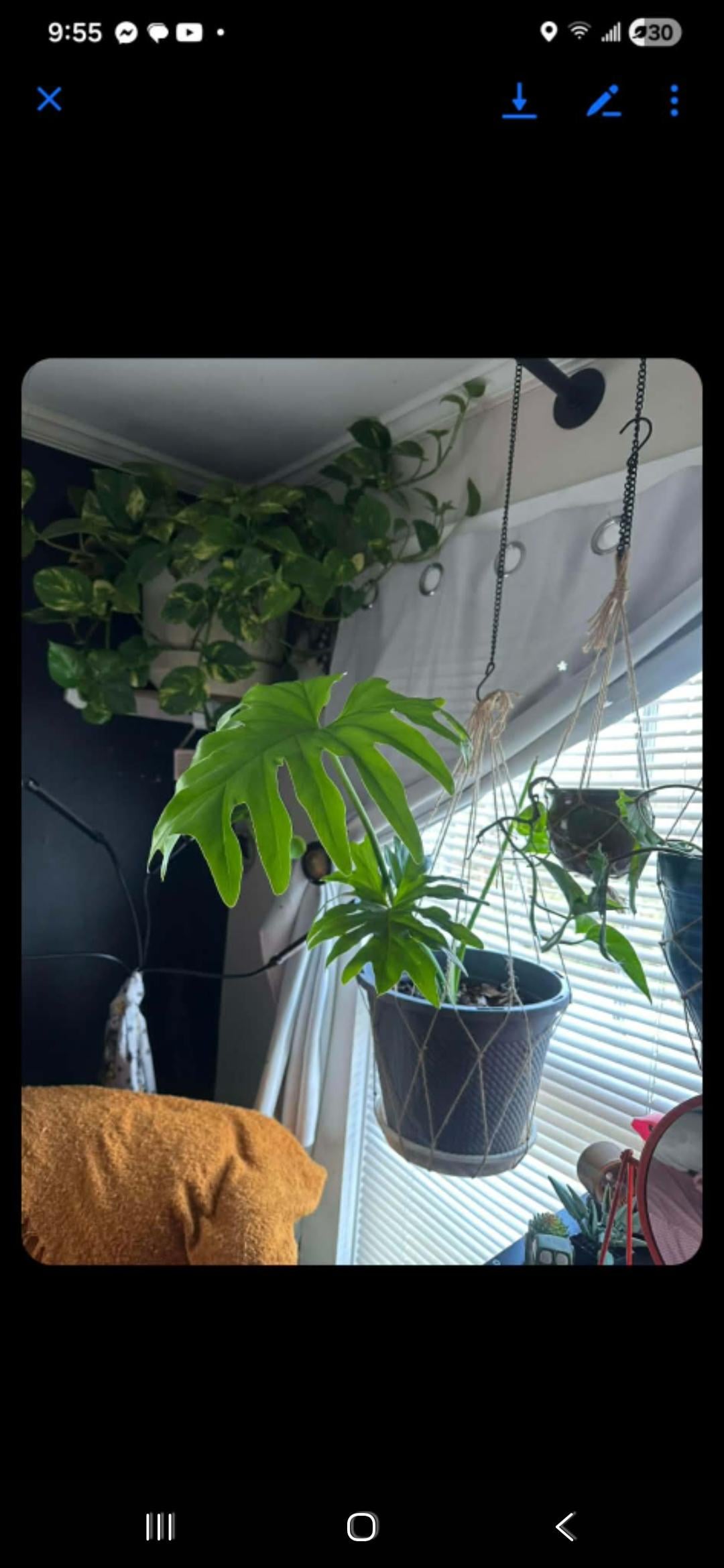Go back using the system back button
Image resolution: width=724 pixels, height=1568 pixels.
pyautogui.click(x=565, y=1526)
